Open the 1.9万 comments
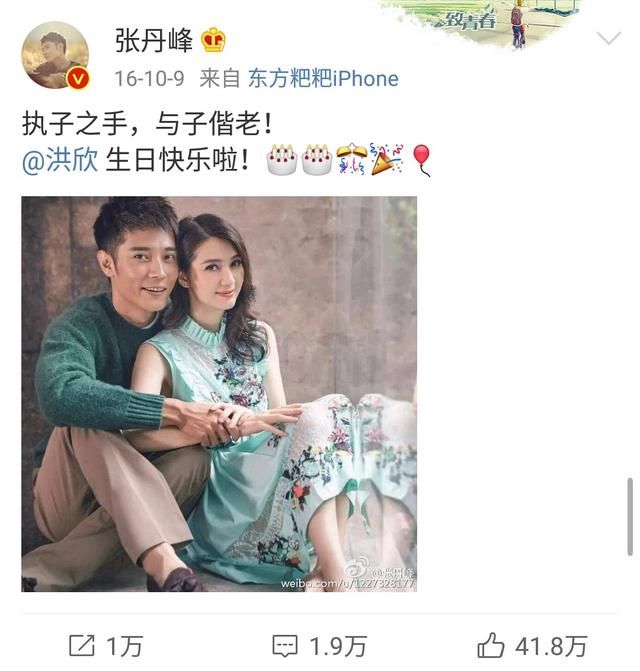This screenshot has width=640, height=671. 319,646
